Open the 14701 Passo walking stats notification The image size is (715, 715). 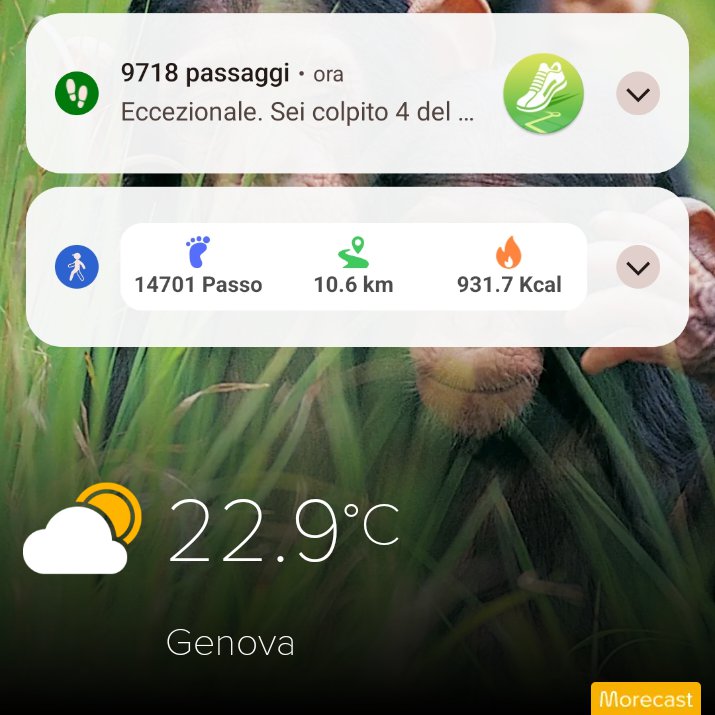click(x=357, y=267)
